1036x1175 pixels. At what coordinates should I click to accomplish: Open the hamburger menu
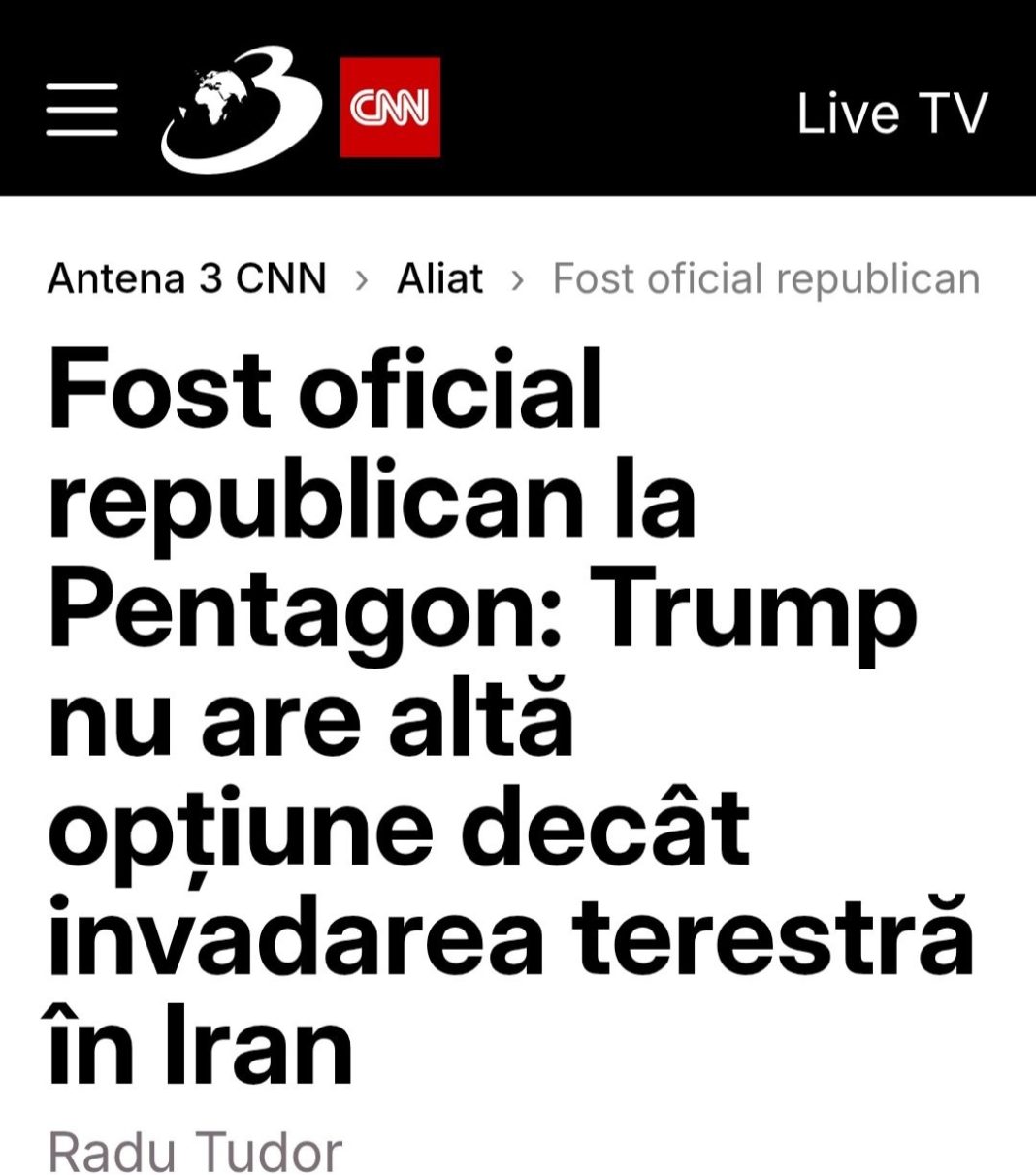pos(82,108)
